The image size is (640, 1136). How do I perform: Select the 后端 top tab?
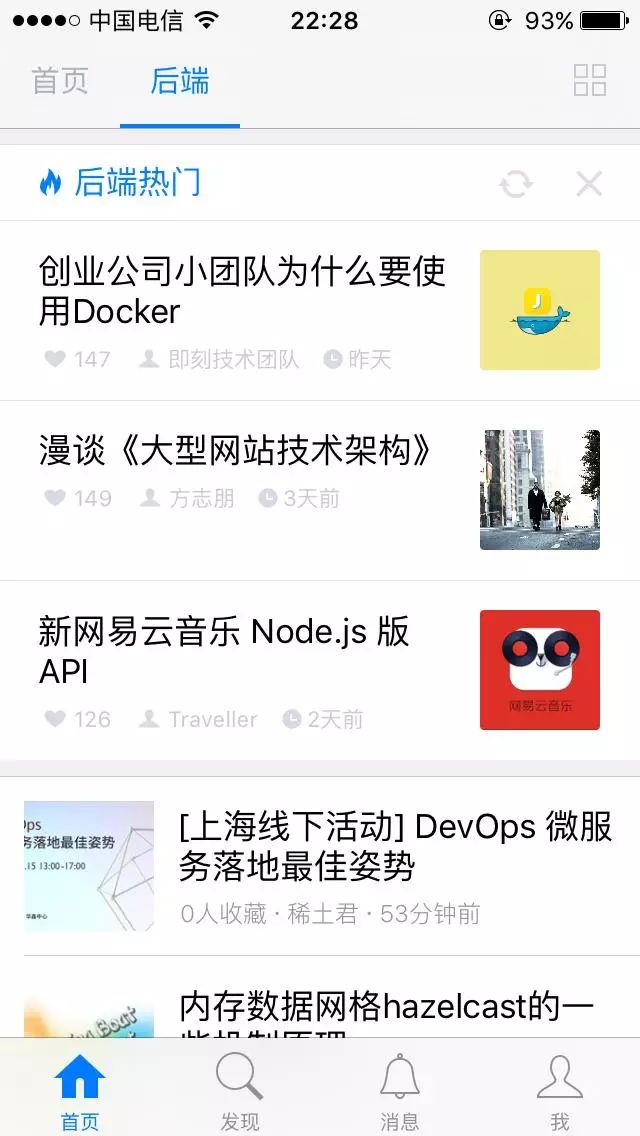coord(180,81)
